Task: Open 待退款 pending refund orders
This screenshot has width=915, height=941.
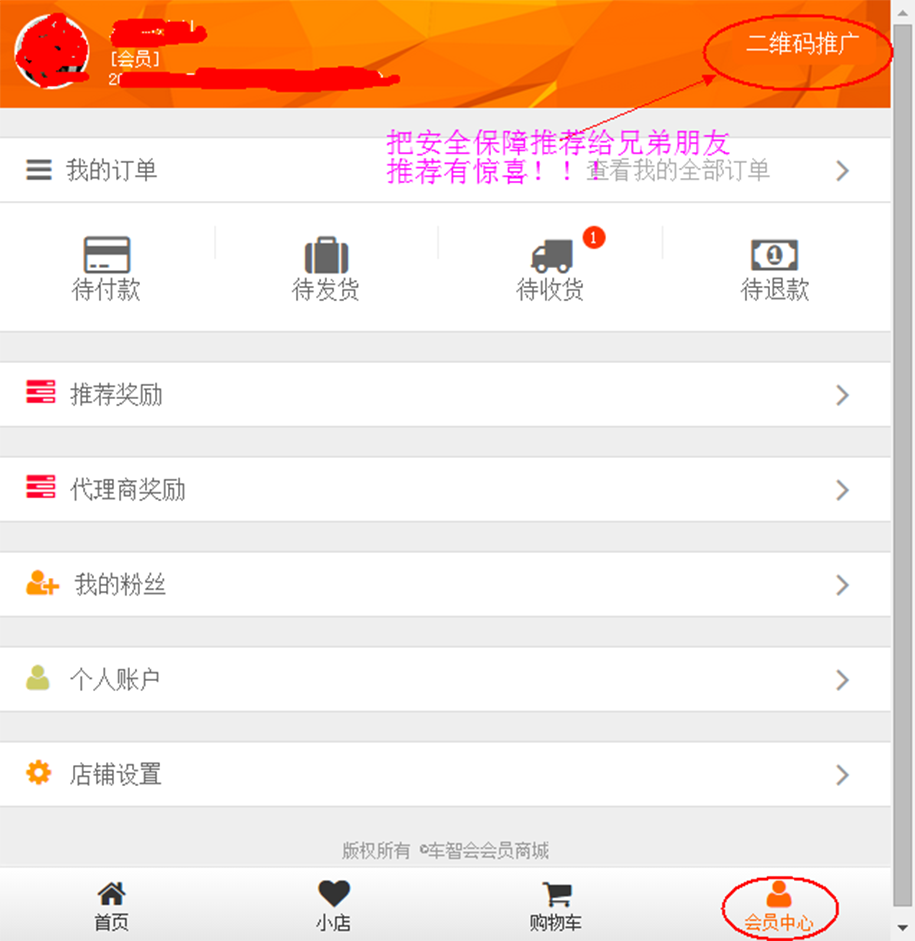Action: [774, 269]
